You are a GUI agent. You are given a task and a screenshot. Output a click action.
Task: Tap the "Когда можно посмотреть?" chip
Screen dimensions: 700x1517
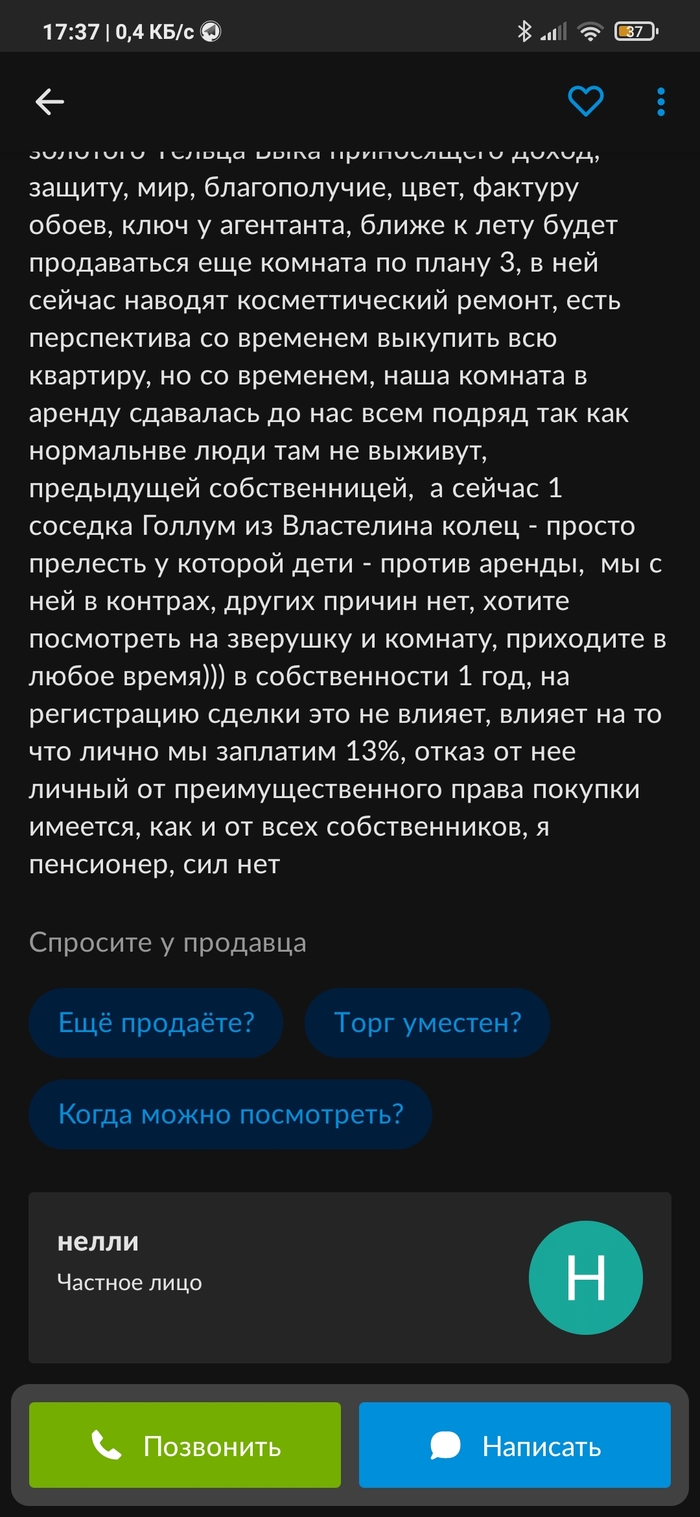click(230, 1113)
